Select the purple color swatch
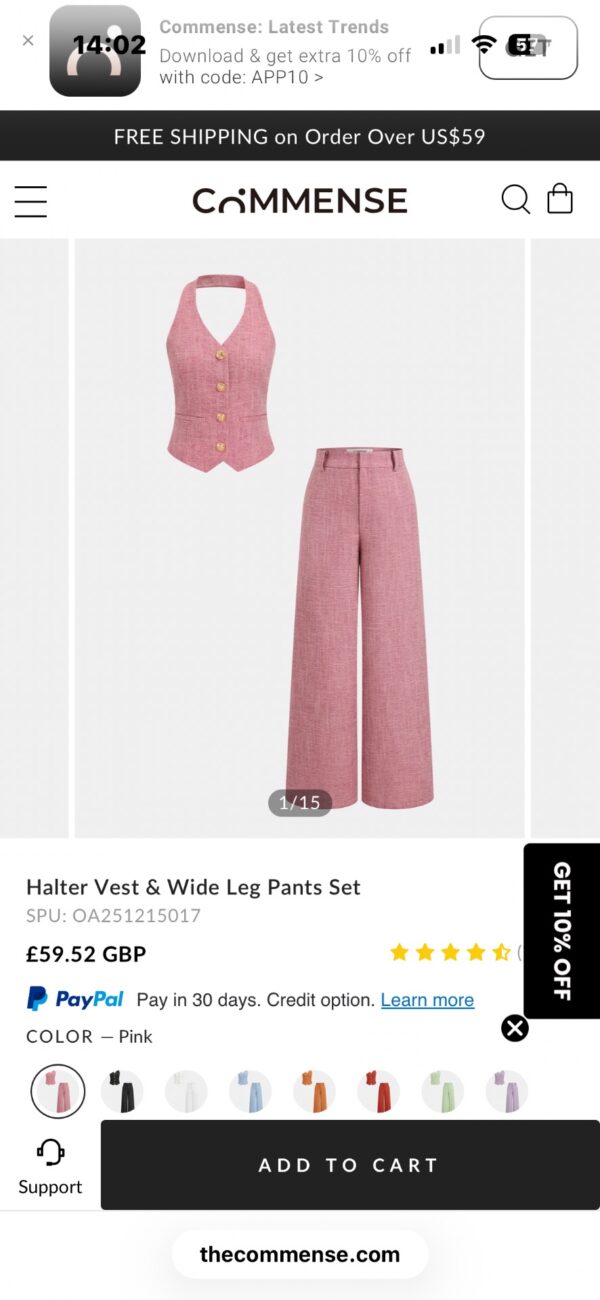Viewport: 600px width, 1300px height. (507, 1091)
